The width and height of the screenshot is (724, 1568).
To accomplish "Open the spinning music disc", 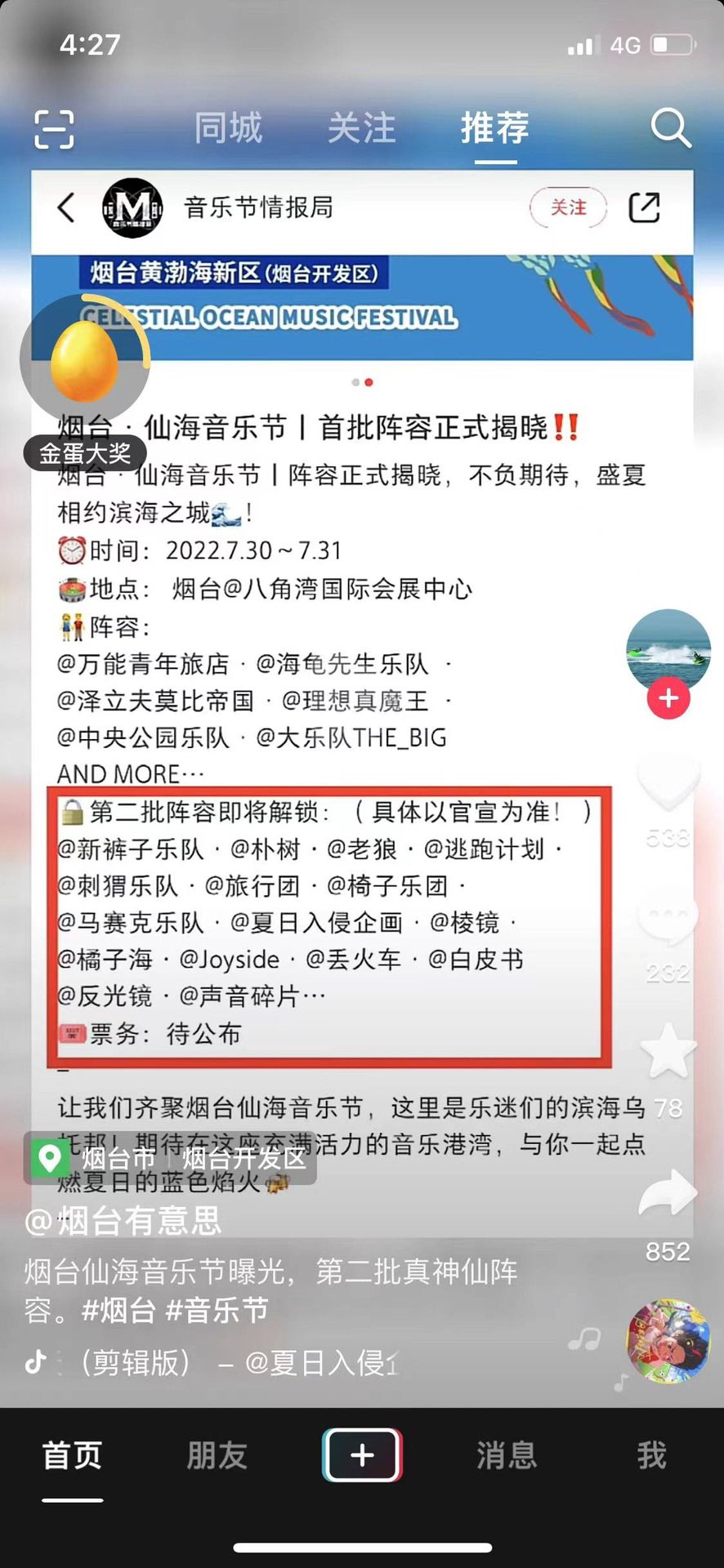I will pos(668,1342).
